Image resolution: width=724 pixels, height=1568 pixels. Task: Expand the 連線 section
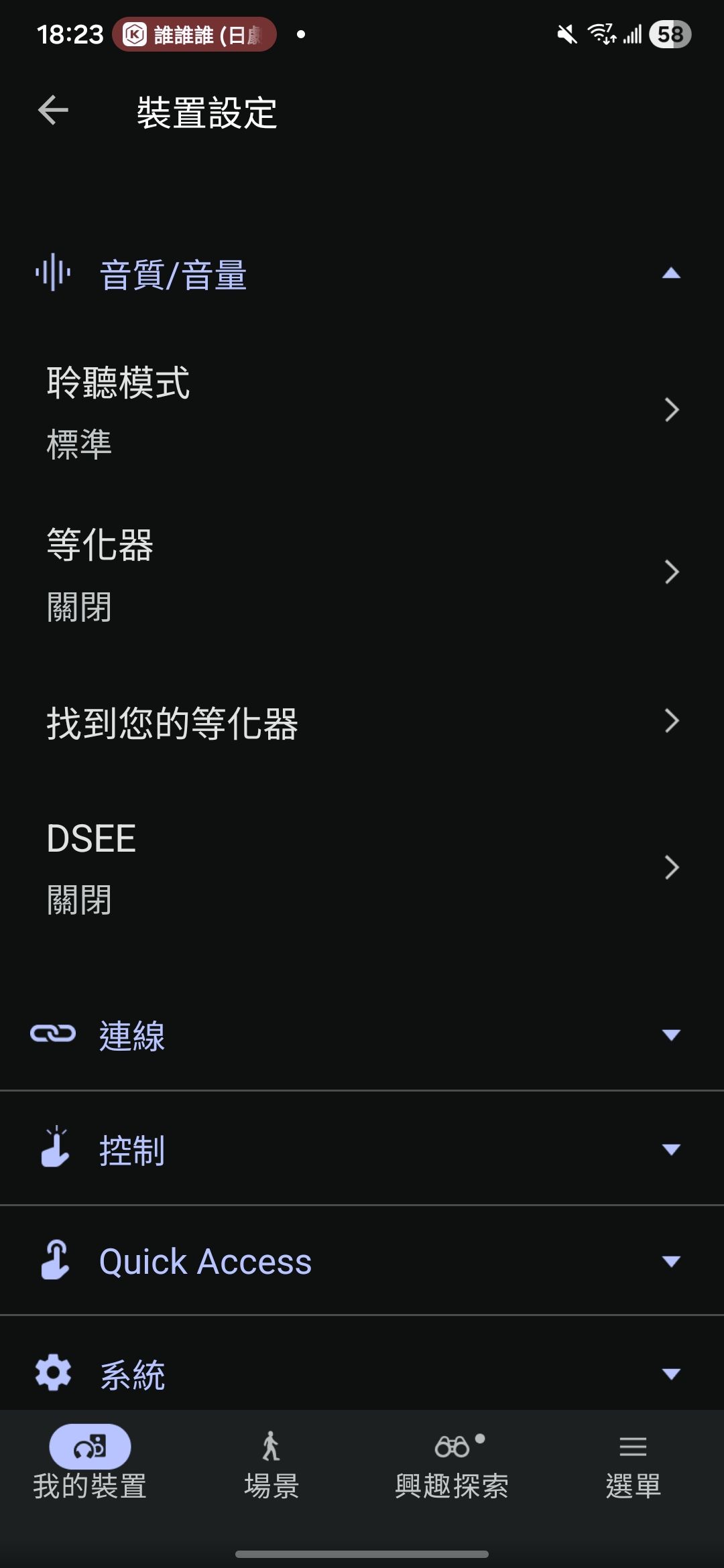pos(362,1035)
